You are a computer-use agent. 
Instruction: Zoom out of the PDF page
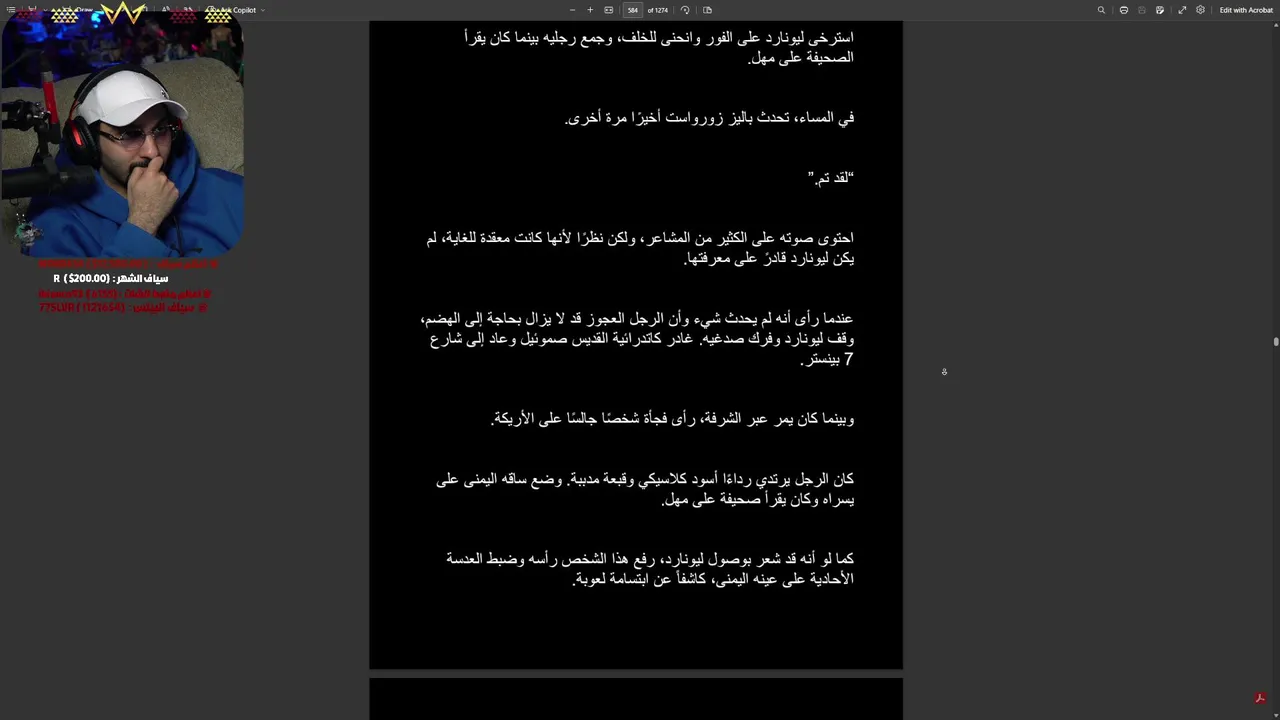click(572, 10)
